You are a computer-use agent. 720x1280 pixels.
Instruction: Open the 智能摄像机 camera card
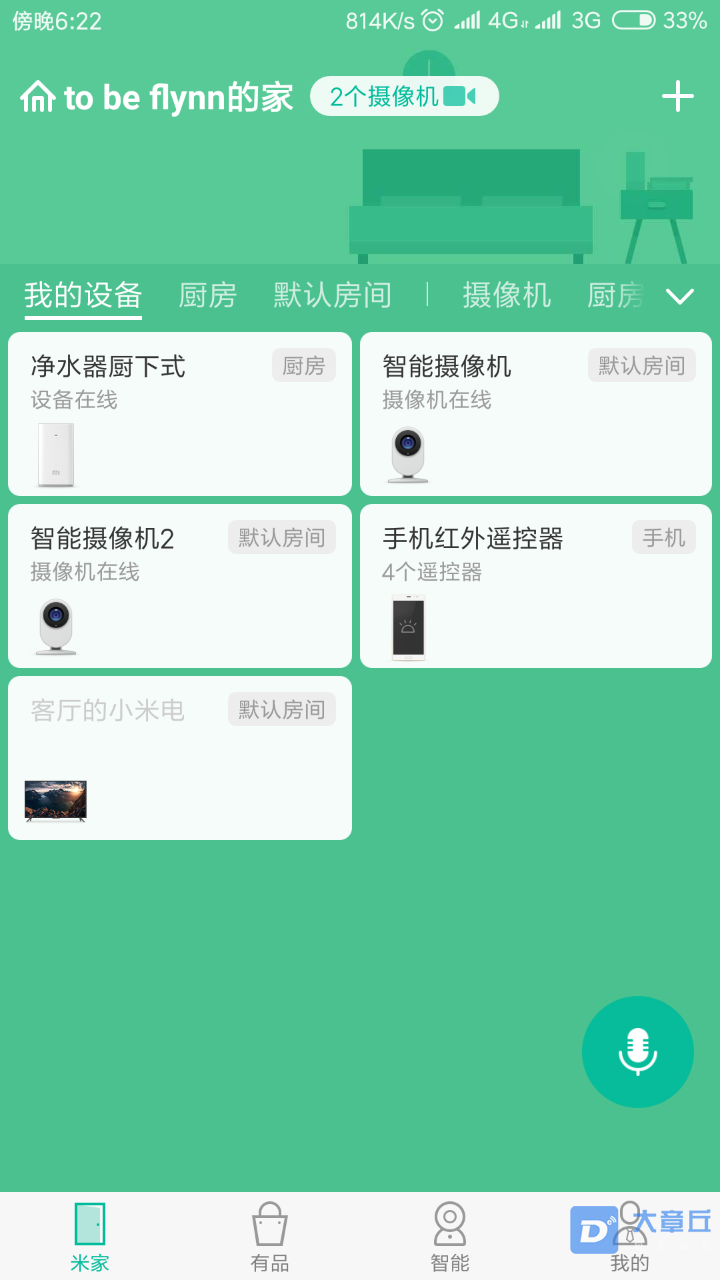(x=536, y=414)
